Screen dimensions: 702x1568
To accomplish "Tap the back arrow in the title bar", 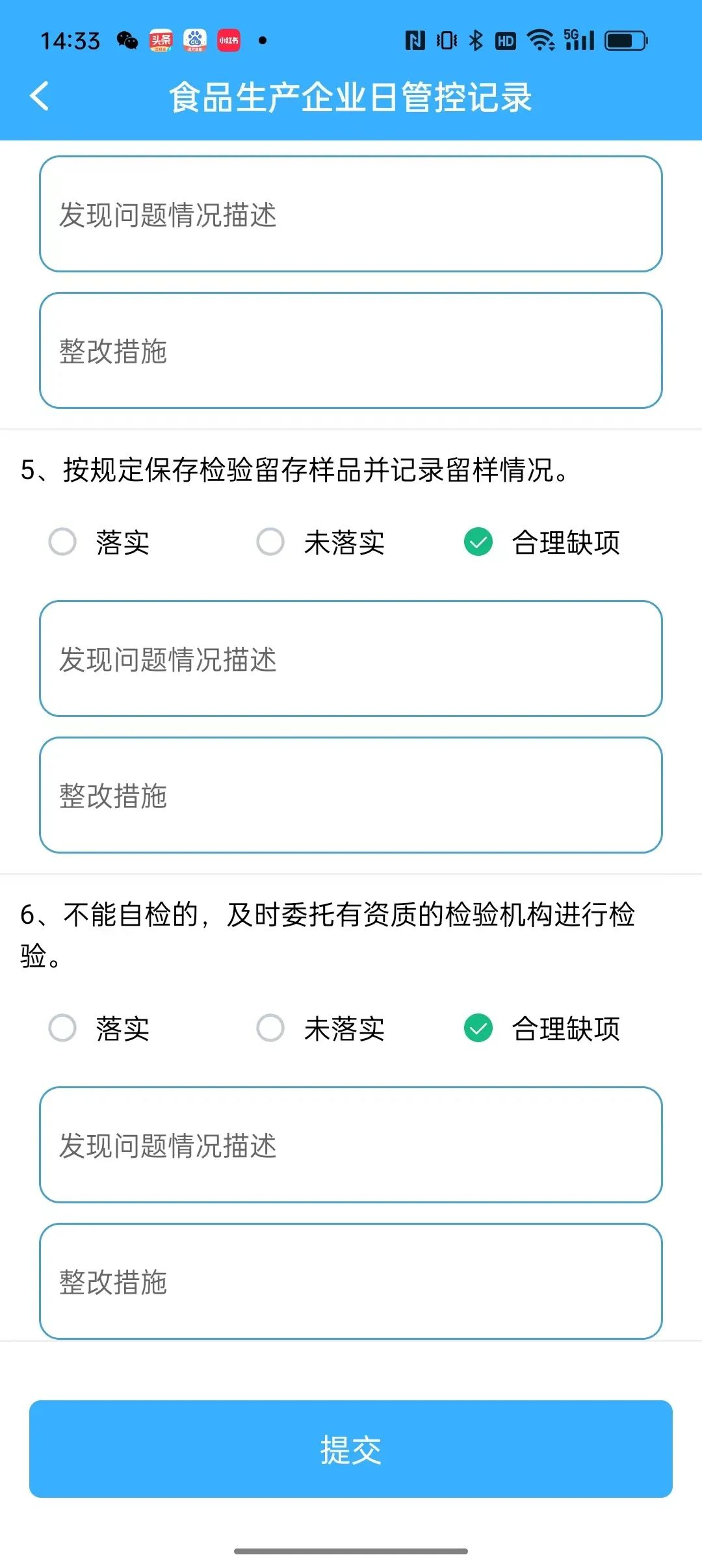I will click(39, 96).
